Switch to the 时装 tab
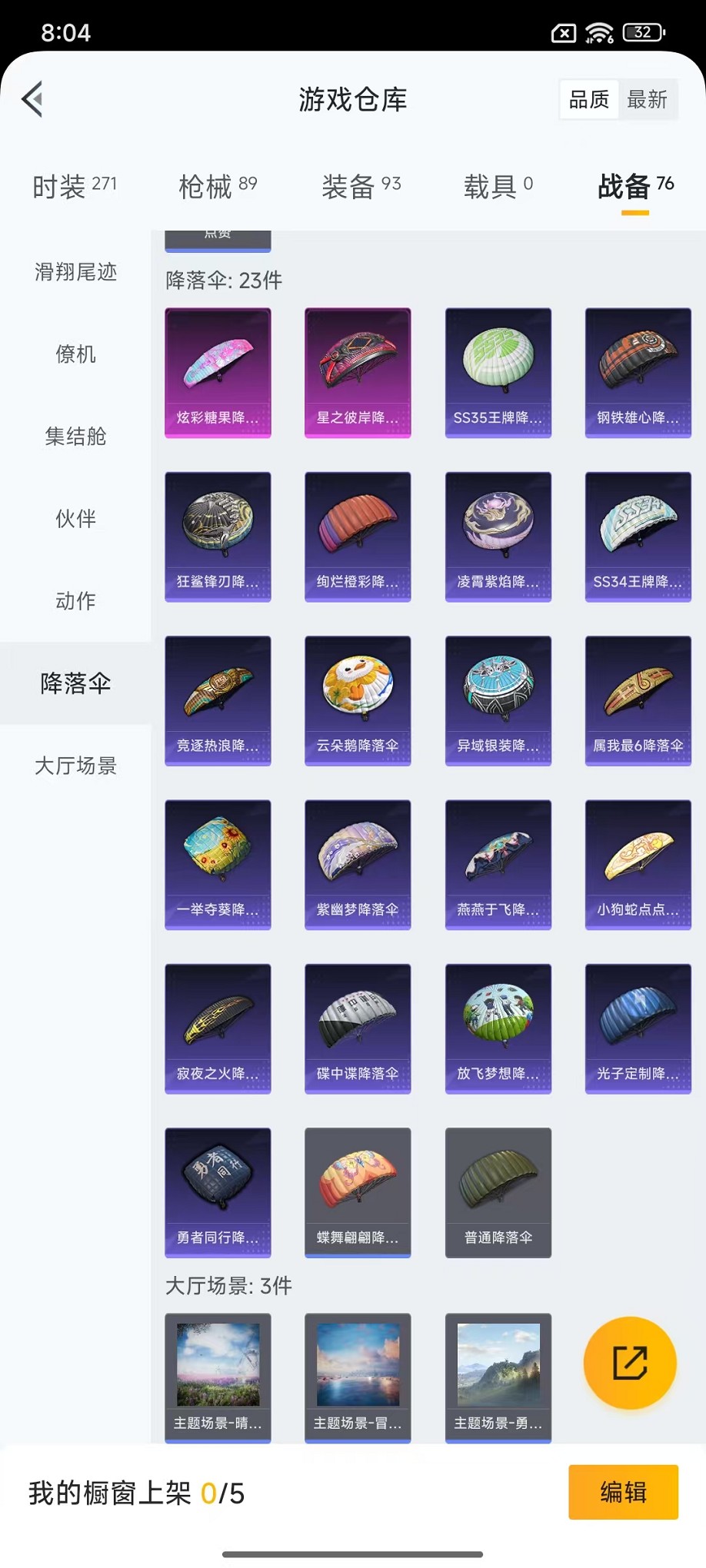Image resolution: width=706 pixels, height=1568 pixels. click(74, 186)
